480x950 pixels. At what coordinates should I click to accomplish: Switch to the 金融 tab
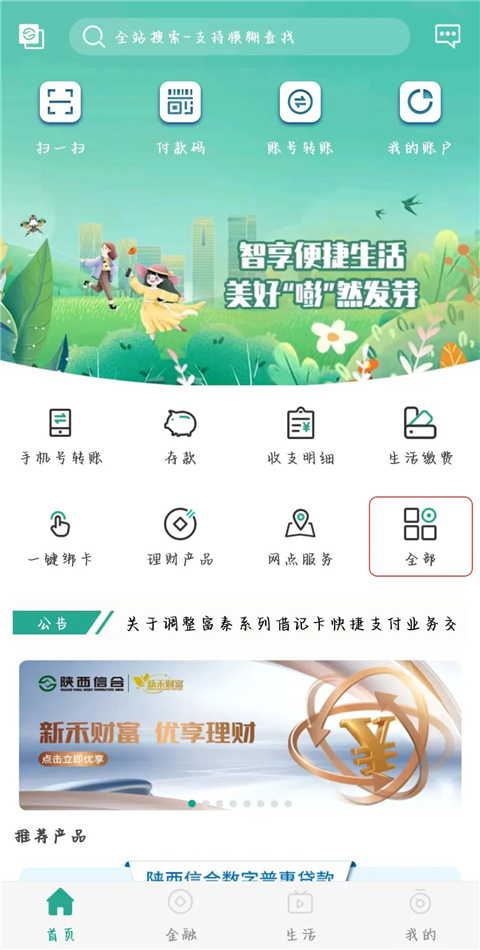[x=180, y=915]
